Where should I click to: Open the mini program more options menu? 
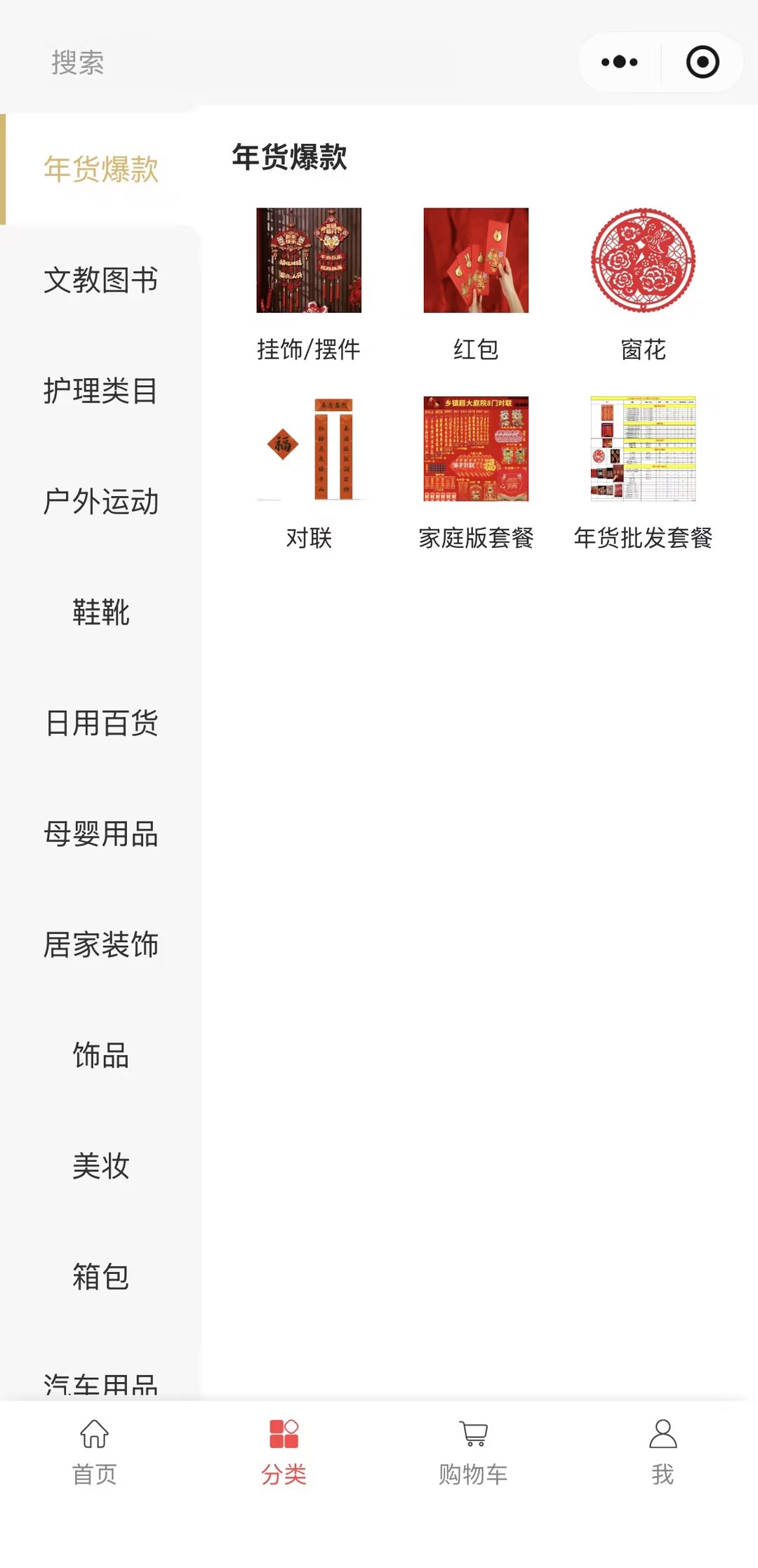619,62
